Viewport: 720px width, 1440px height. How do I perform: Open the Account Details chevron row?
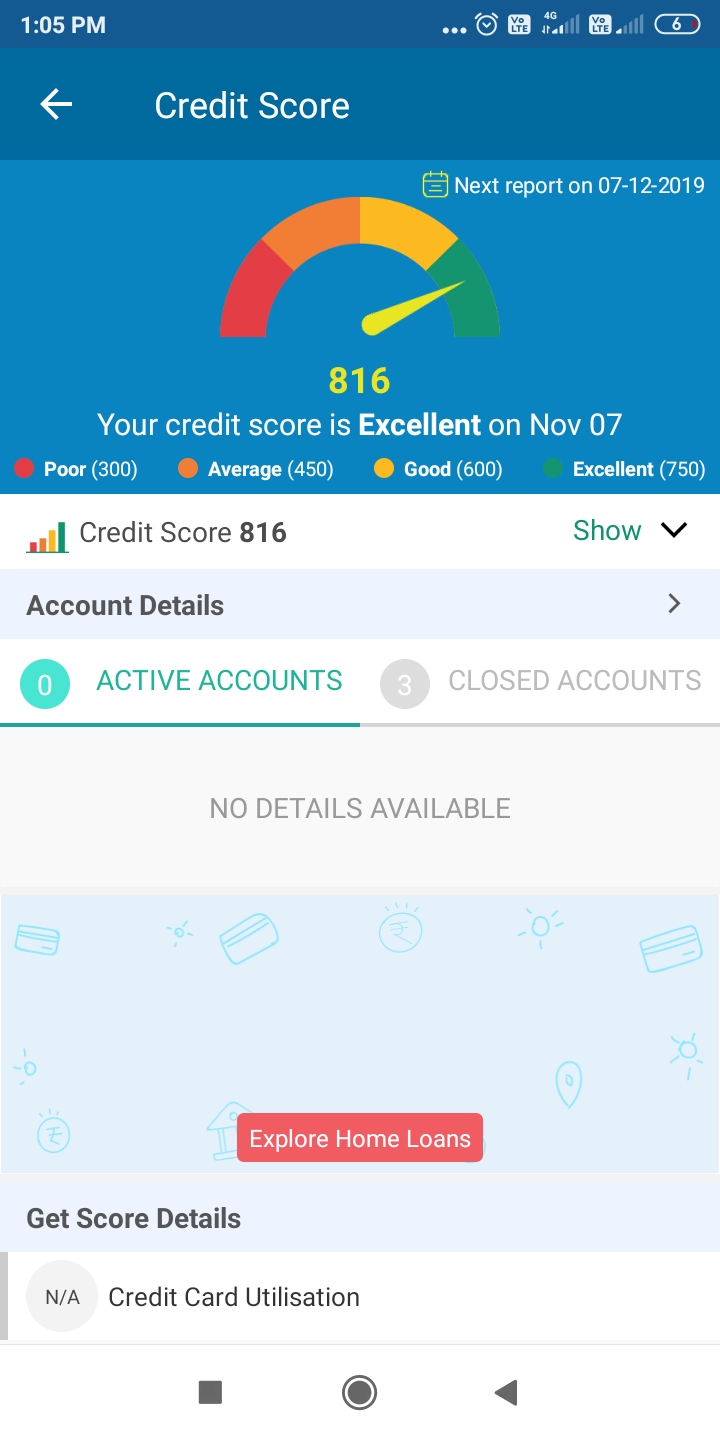(360, 604)
